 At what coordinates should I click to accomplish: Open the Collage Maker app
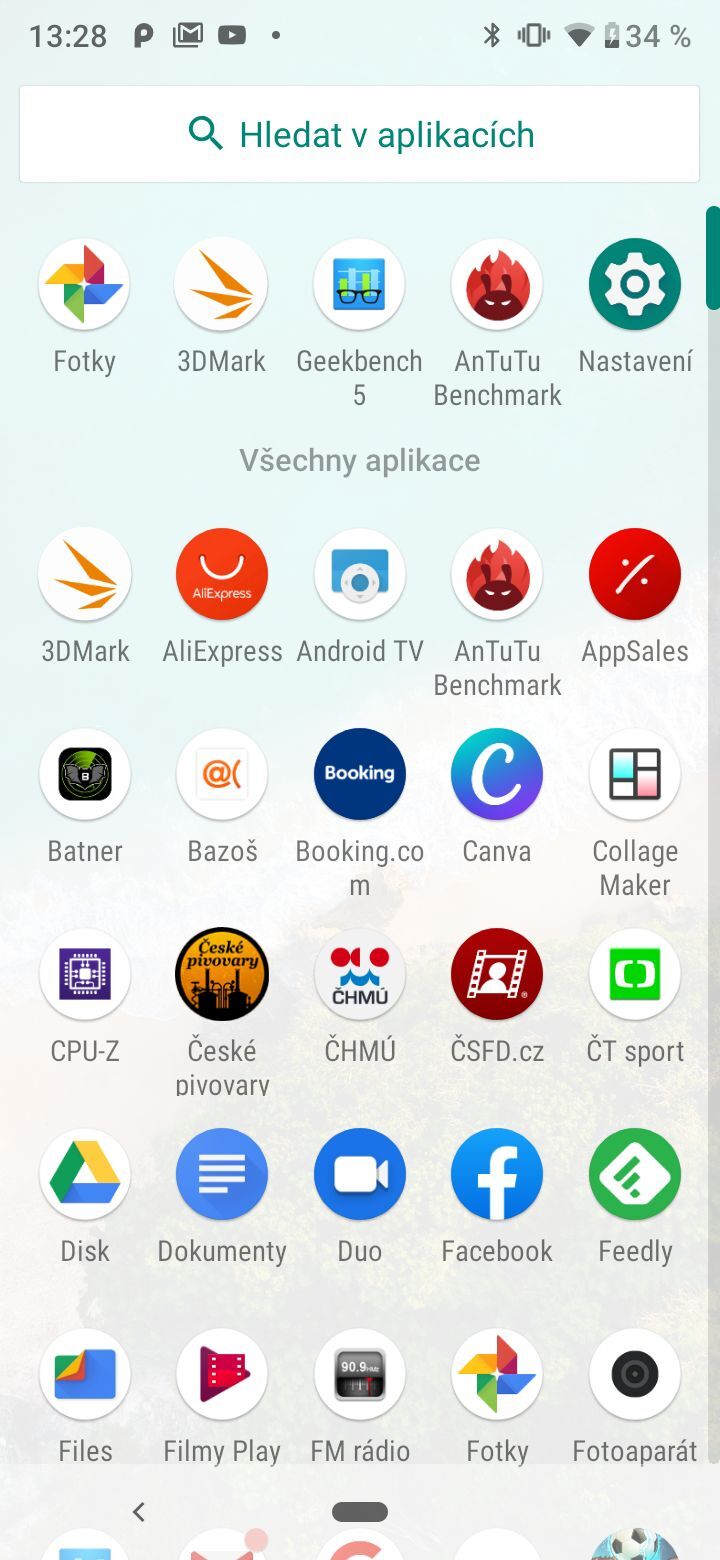click(634, 774)
